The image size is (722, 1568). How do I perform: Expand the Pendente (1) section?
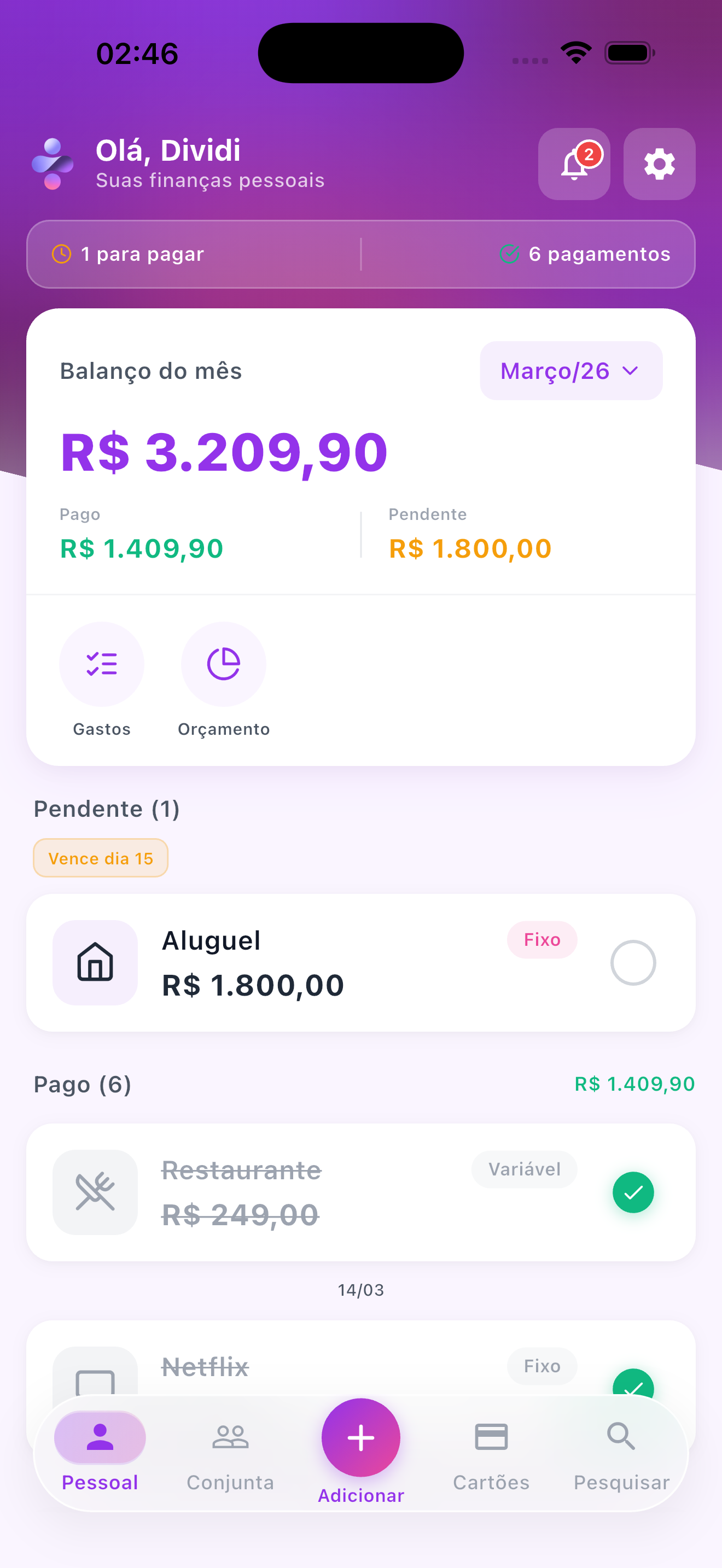coord(107,809)
